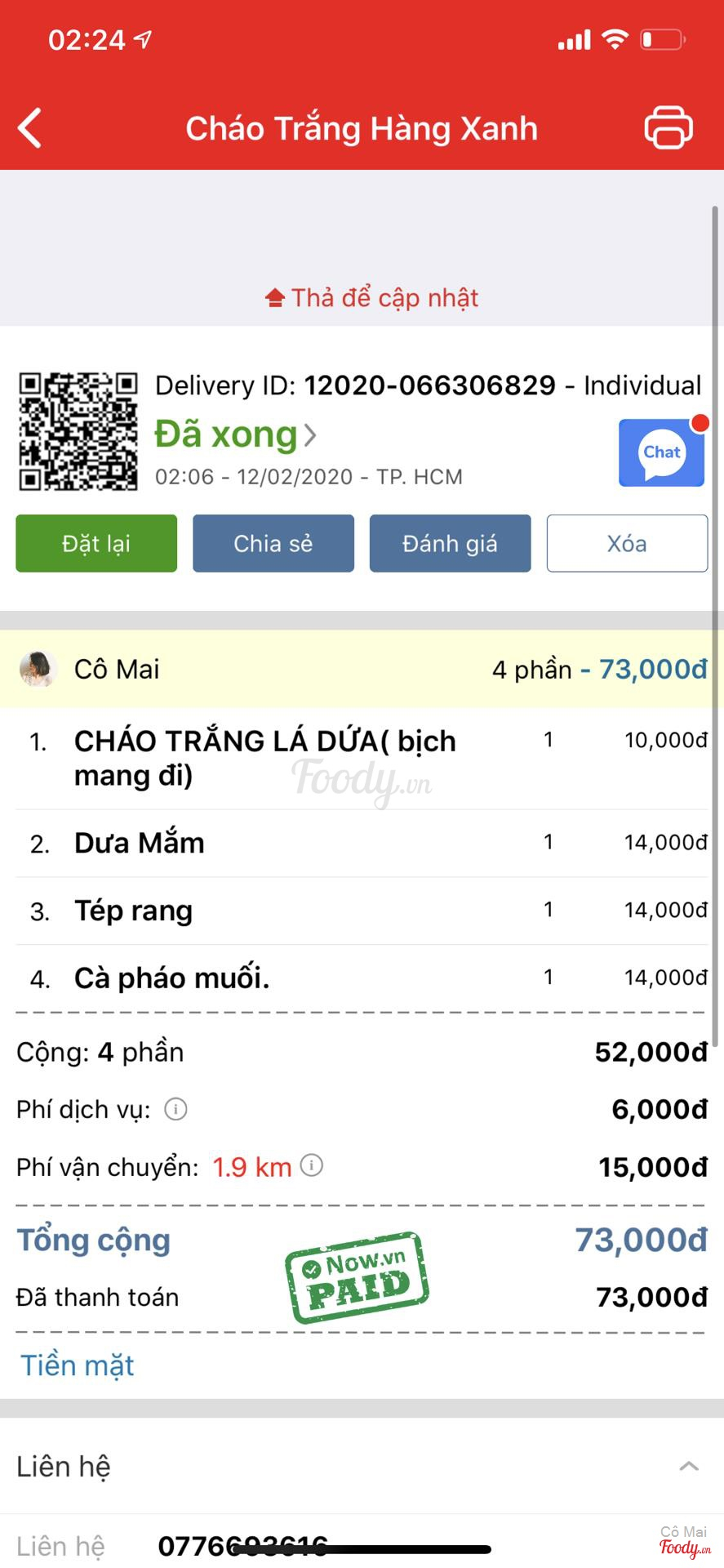724x1568 pixels.
Task: Share the order via Chia sẻ
Action: point(273,543)
